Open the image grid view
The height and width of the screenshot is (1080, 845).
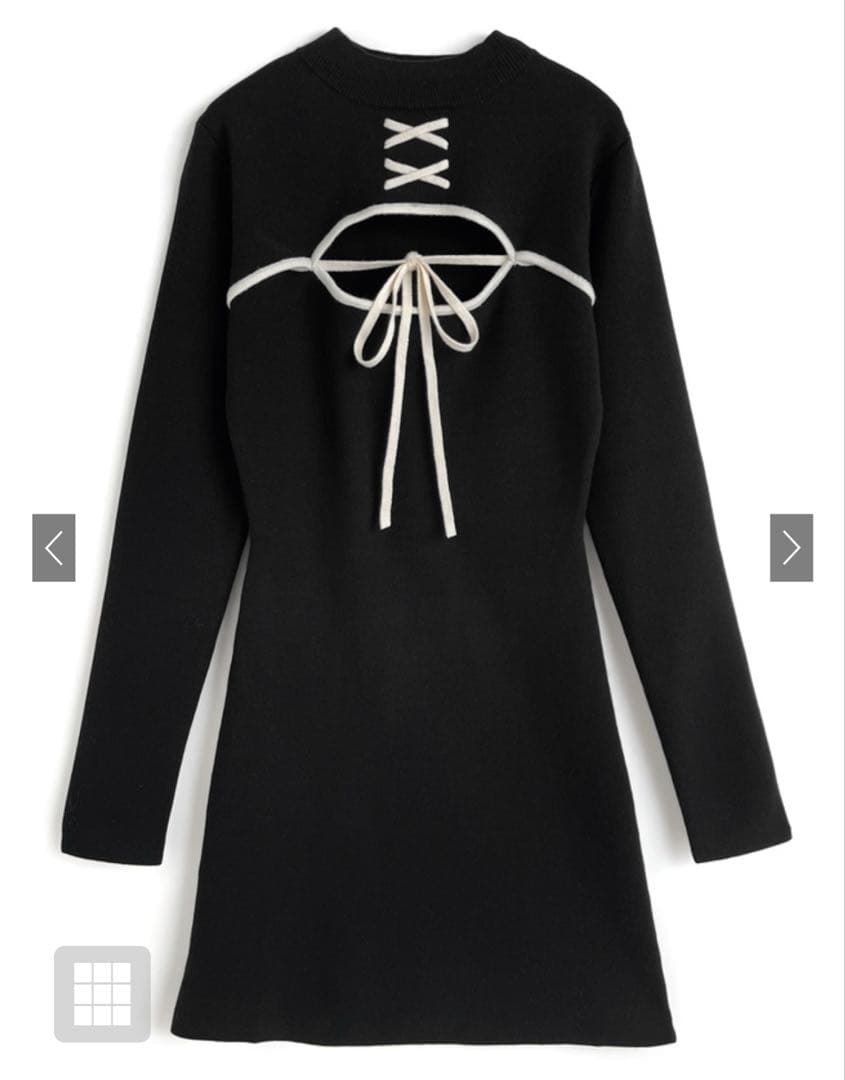tap(102, 994)
